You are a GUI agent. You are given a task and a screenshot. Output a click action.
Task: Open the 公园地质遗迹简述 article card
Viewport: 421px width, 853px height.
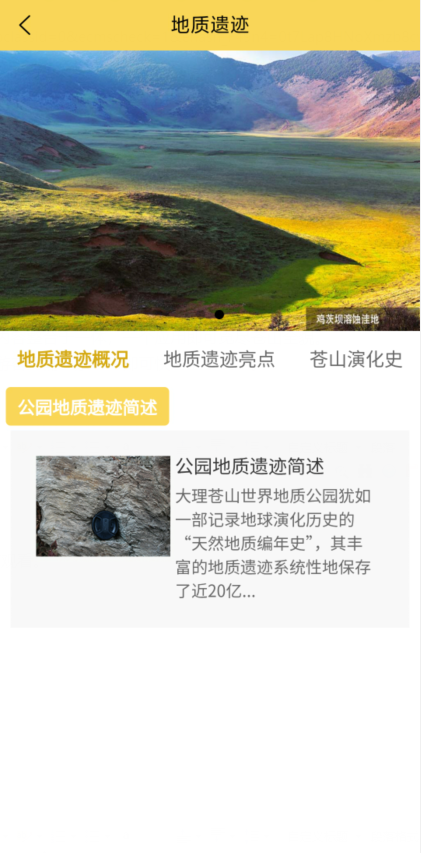pos(210,529)
